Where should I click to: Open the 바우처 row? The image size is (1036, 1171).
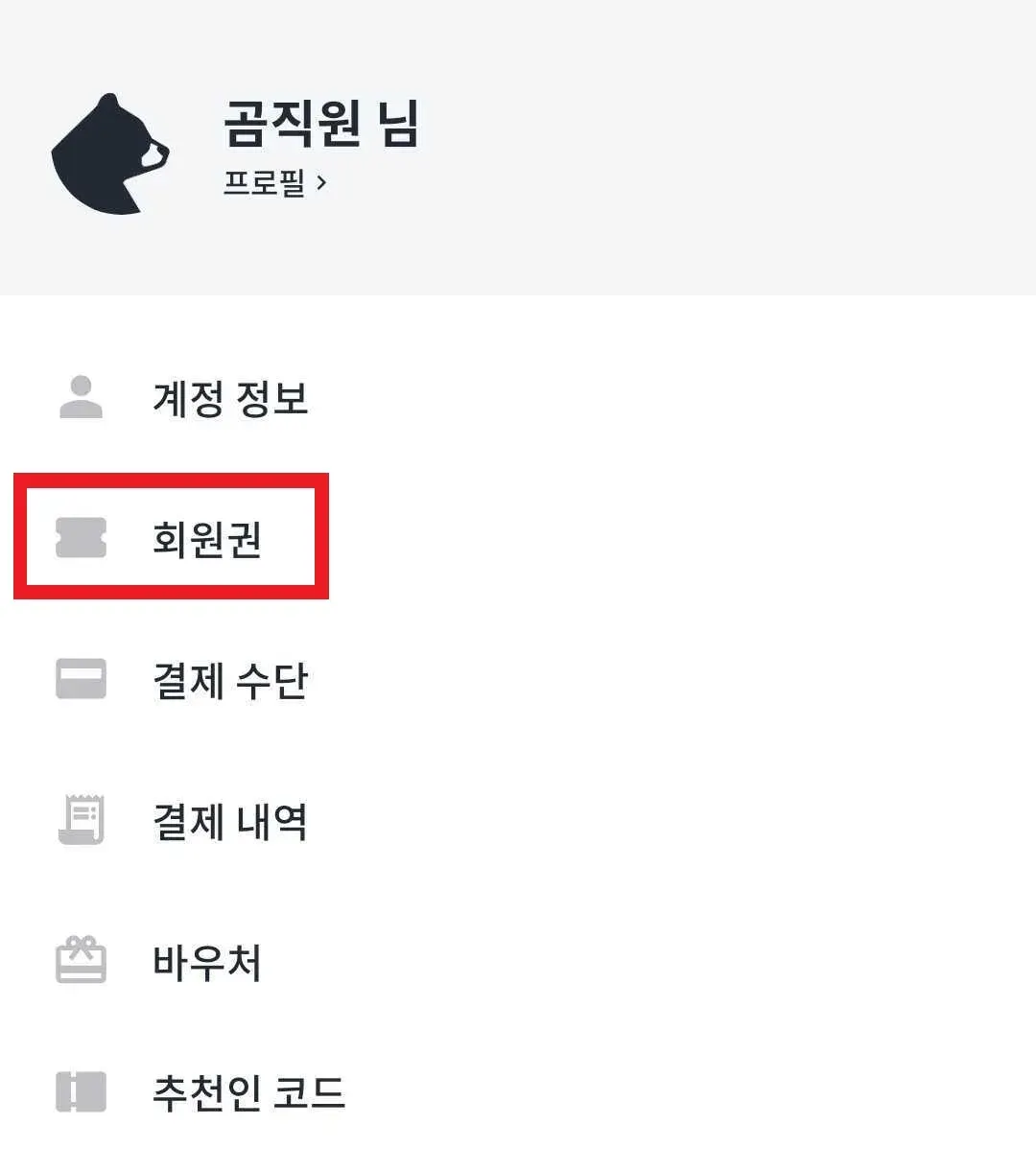pos(207,962)
